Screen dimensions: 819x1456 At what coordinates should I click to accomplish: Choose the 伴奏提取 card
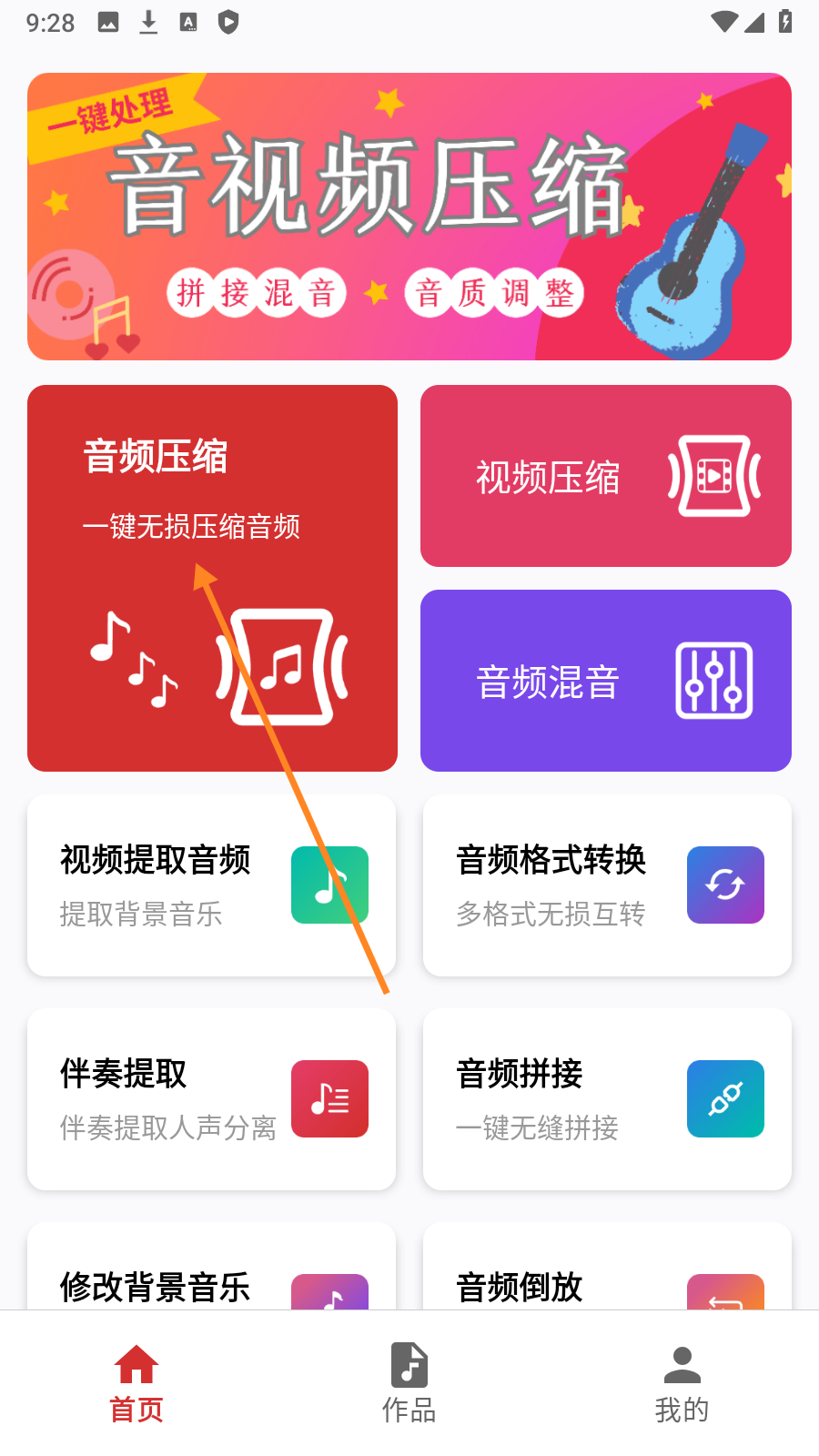(x=211, y=1099)
